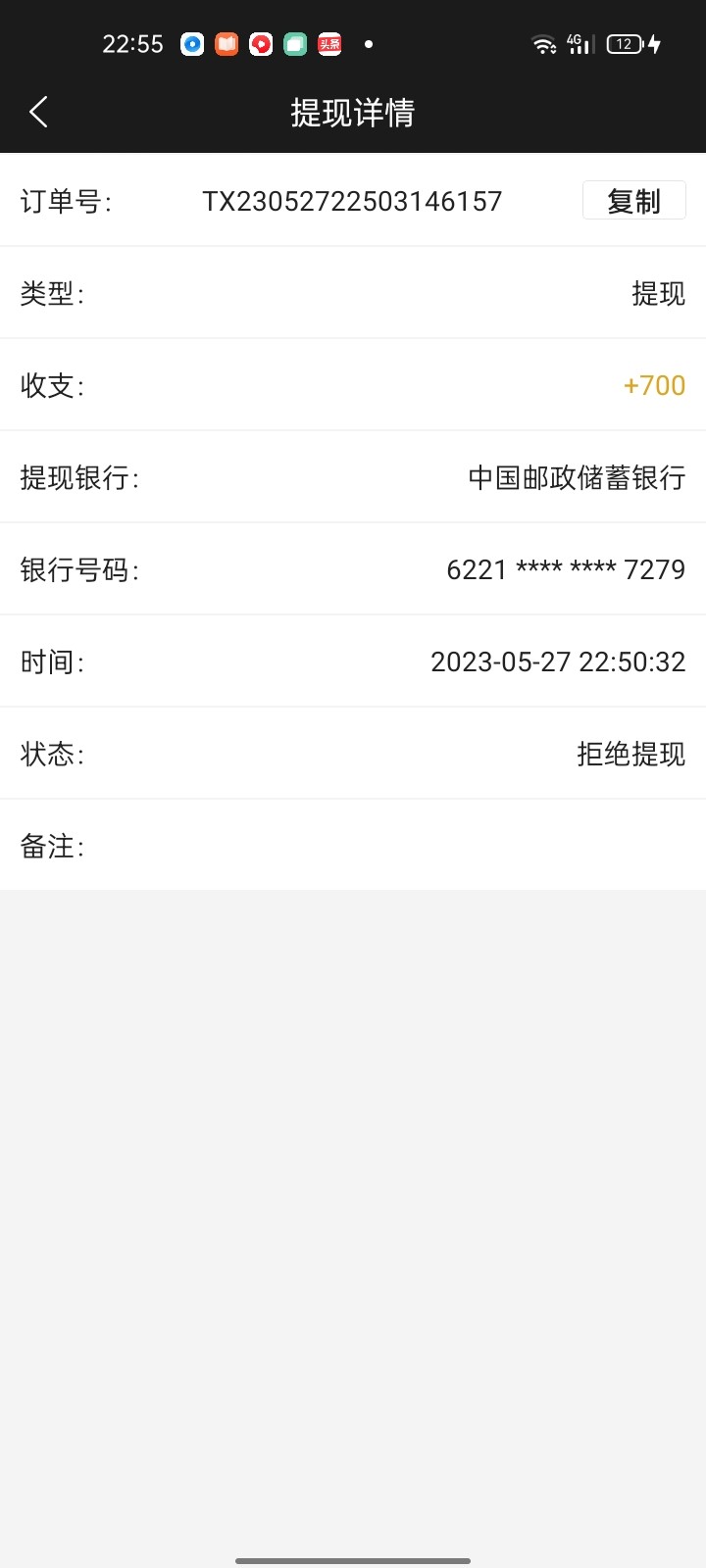Tap the Toutiao (头条) notification icon

328,43
